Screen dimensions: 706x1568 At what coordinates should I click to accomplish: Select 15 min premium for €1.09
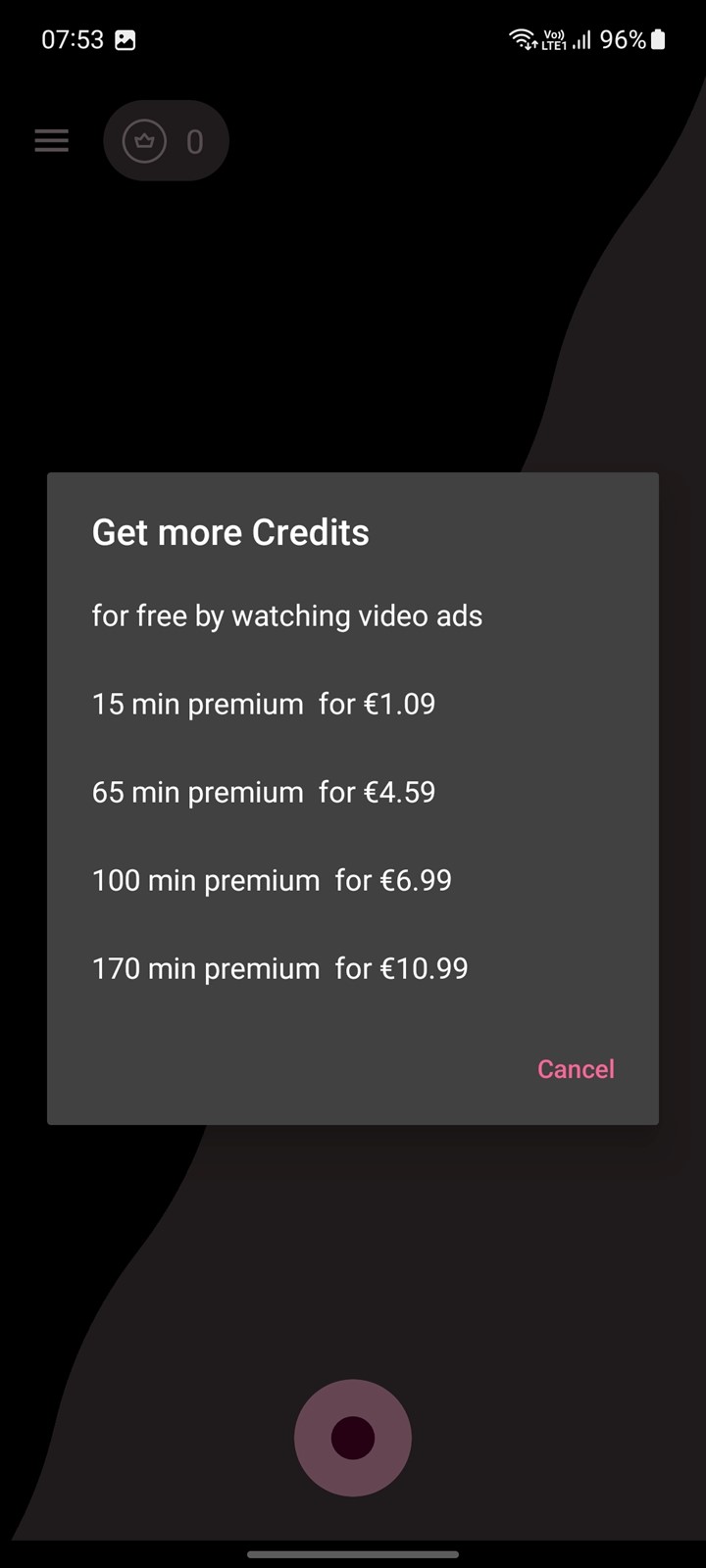[x=353, y=705]
